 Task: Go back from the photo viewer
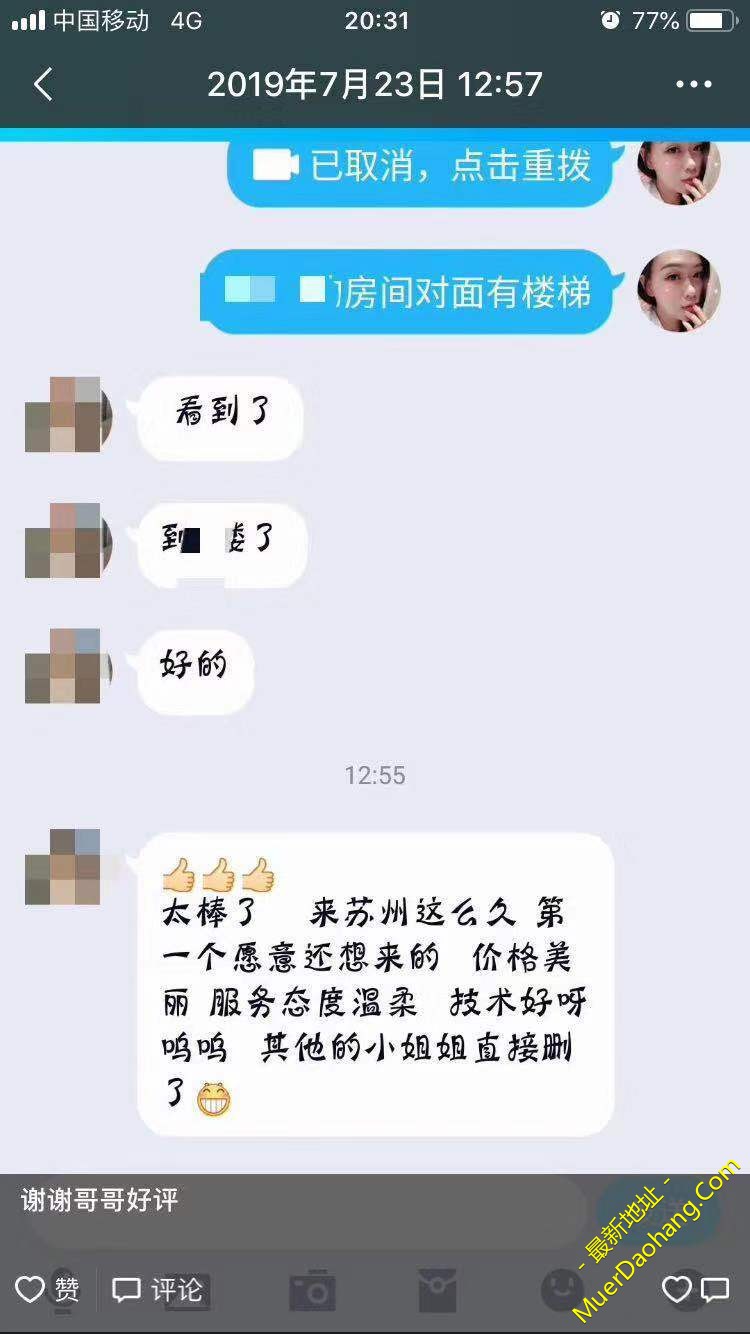coord(43,85)
